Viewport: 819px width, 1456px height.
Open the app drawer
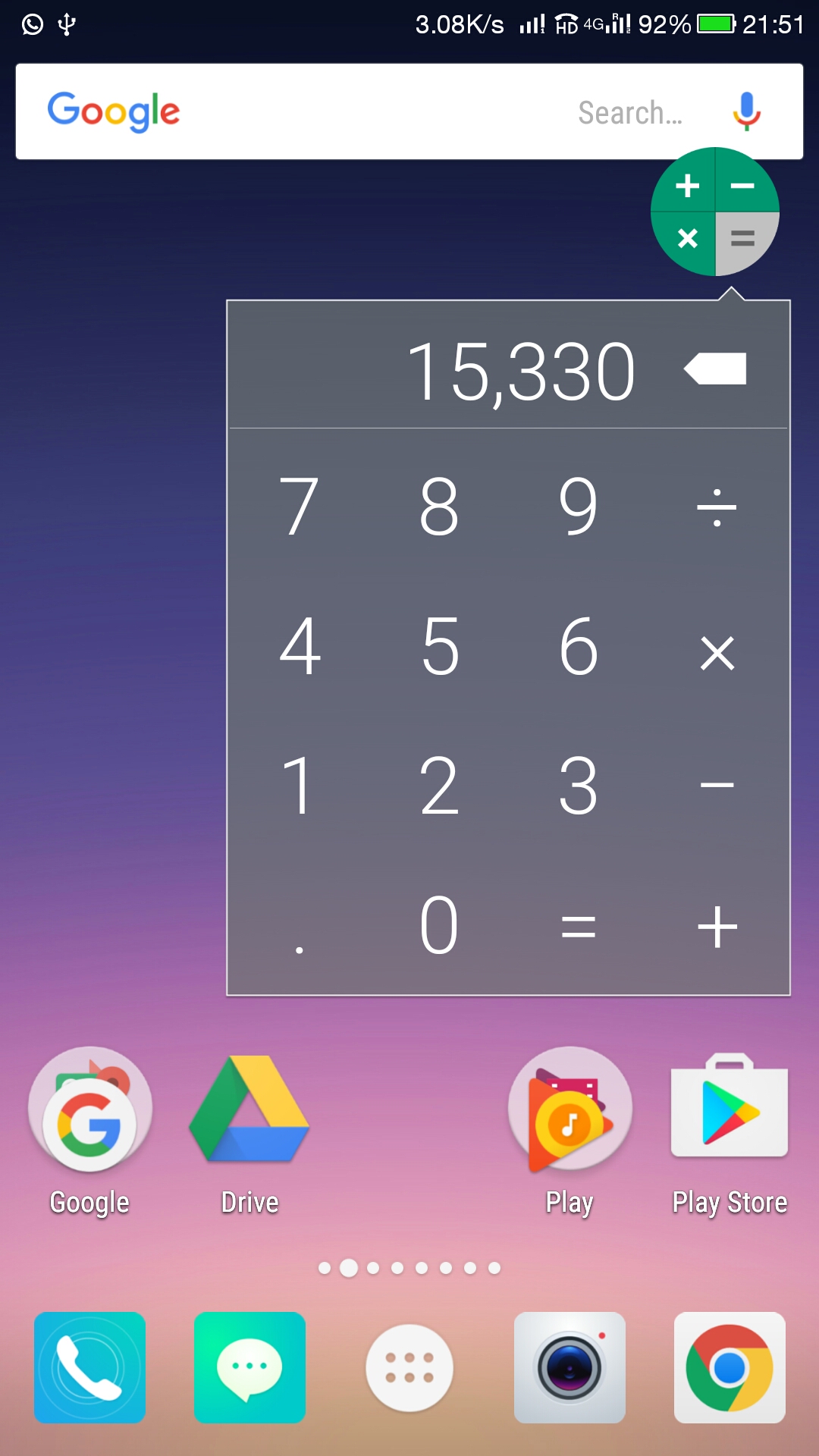point(409,1367)
